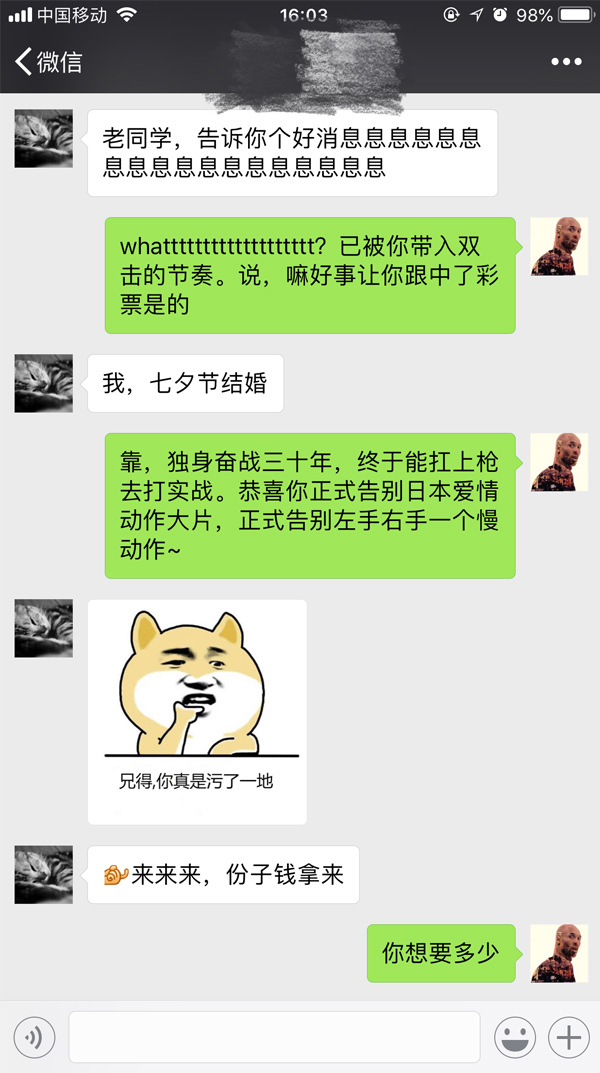Open the plus attachments menu
Image resolution: width=600 pixels, height=1073 pixels.
coord(569,1036)
